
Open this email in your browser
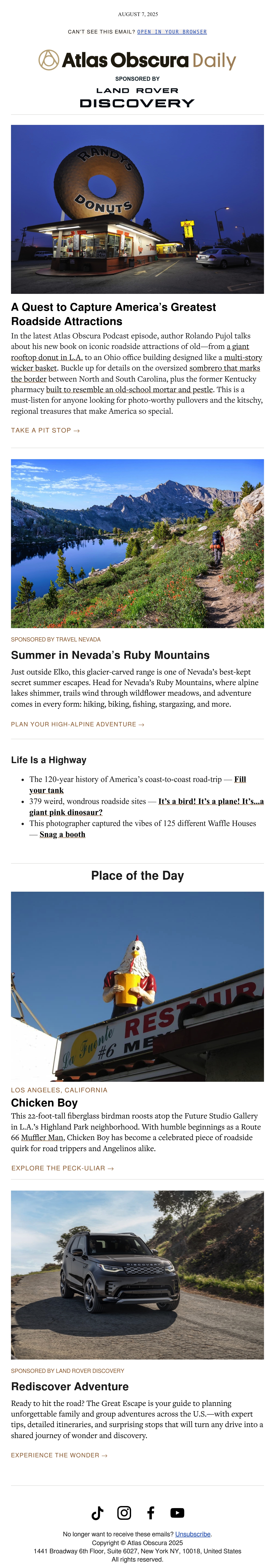pos(172,32)
